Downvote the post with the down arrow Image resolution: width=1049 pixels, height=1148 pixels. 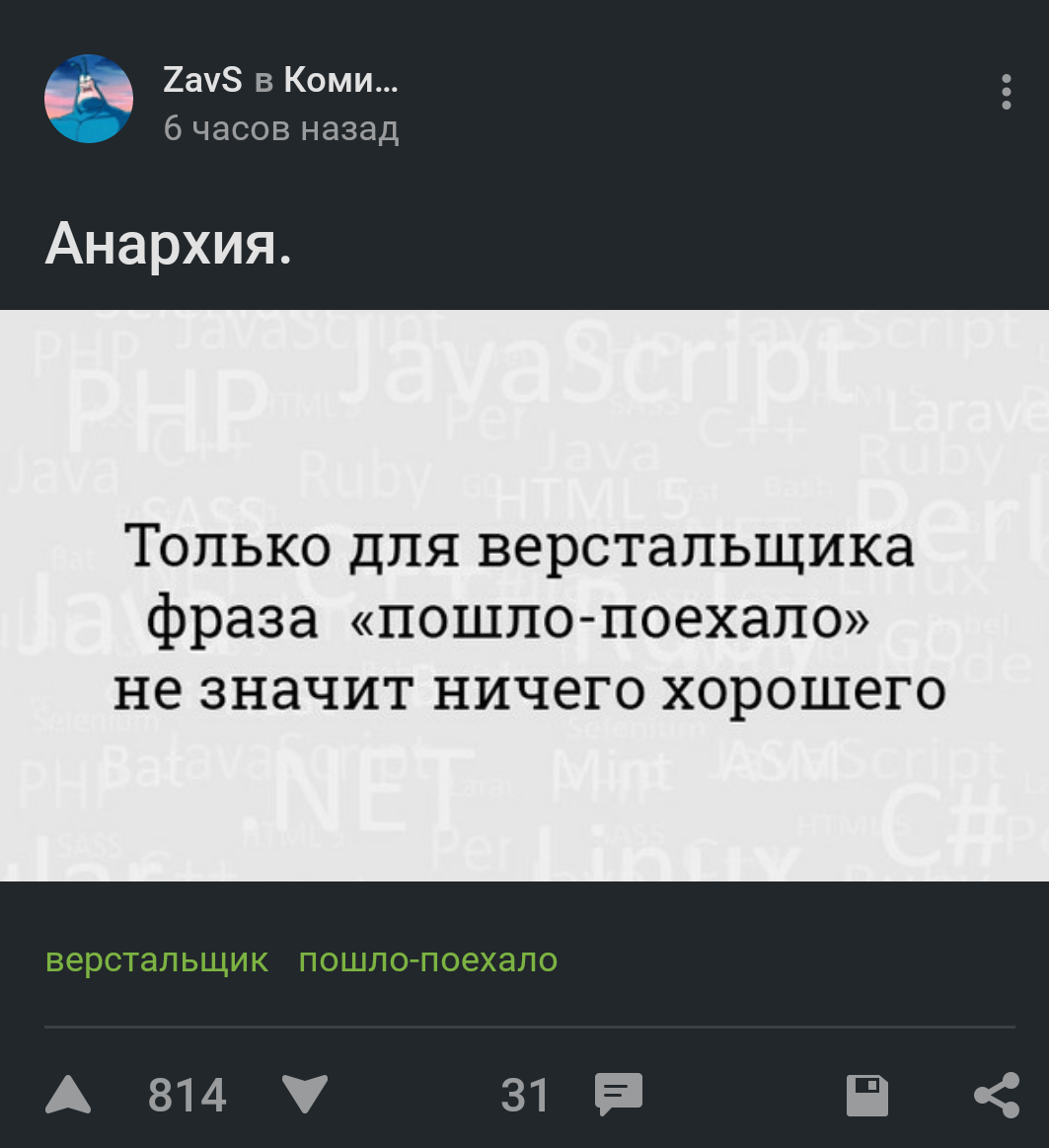point(305,1095)
